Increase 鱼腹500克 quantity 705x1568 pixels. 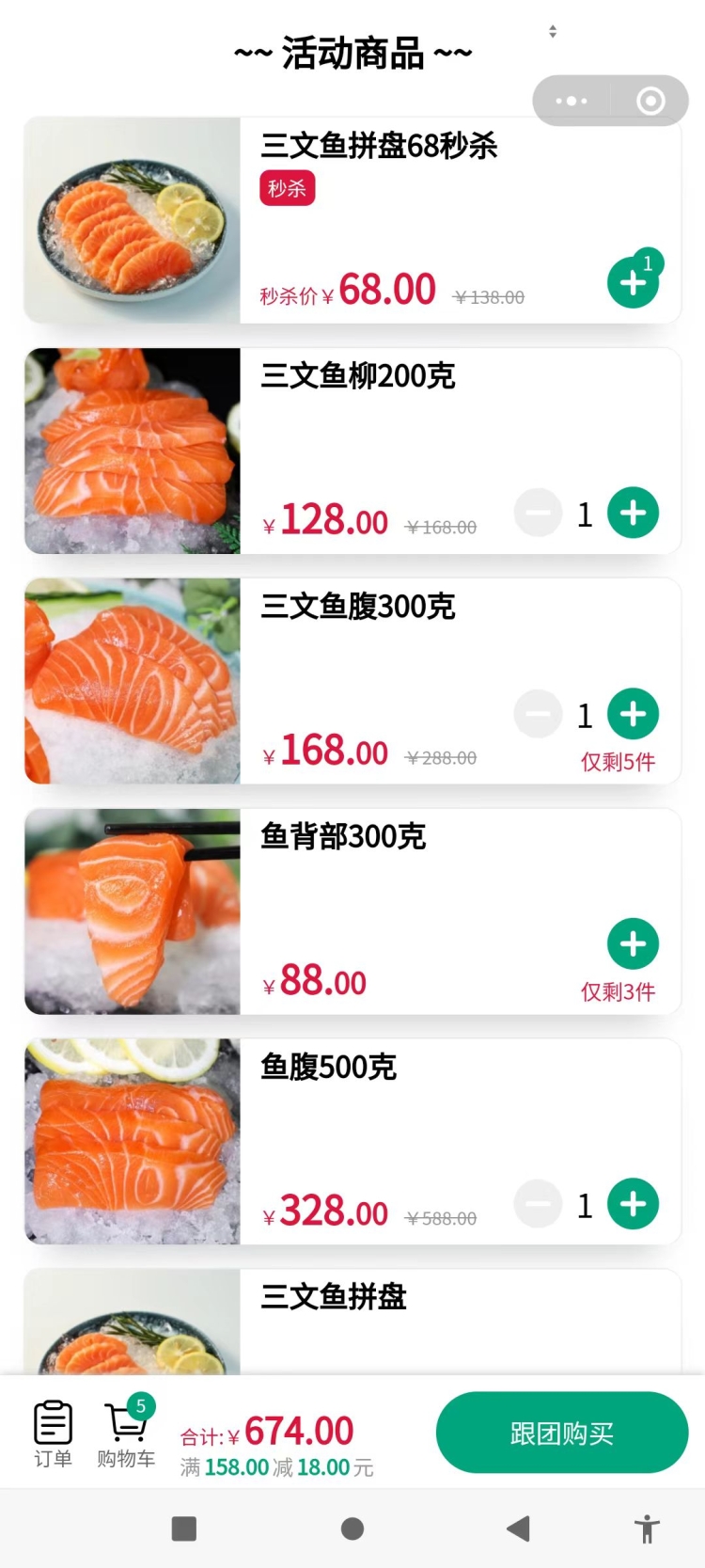point(633,1204)
